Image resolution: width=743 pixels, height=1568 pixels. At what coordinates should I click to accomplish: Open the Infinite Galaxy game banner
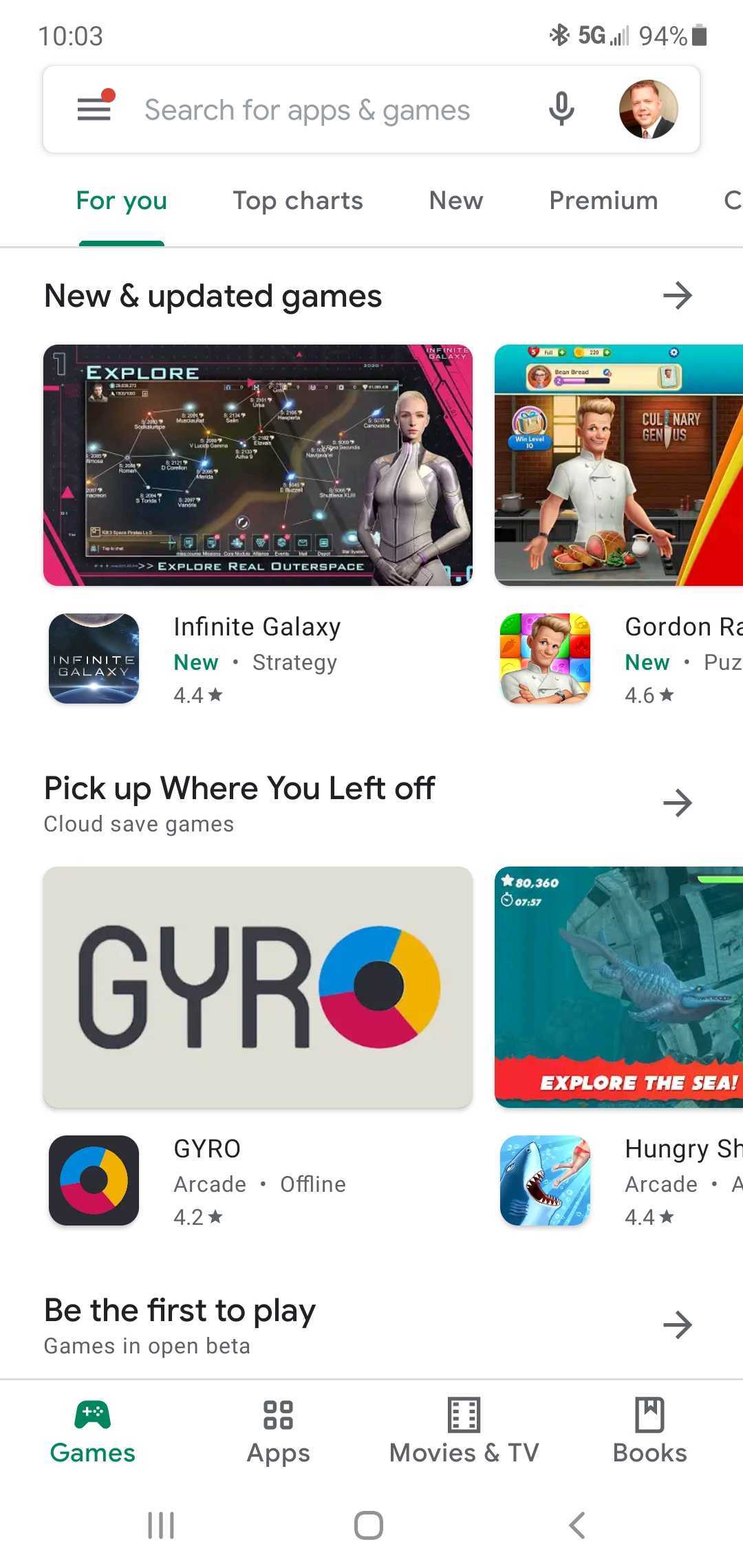(258, 465)
